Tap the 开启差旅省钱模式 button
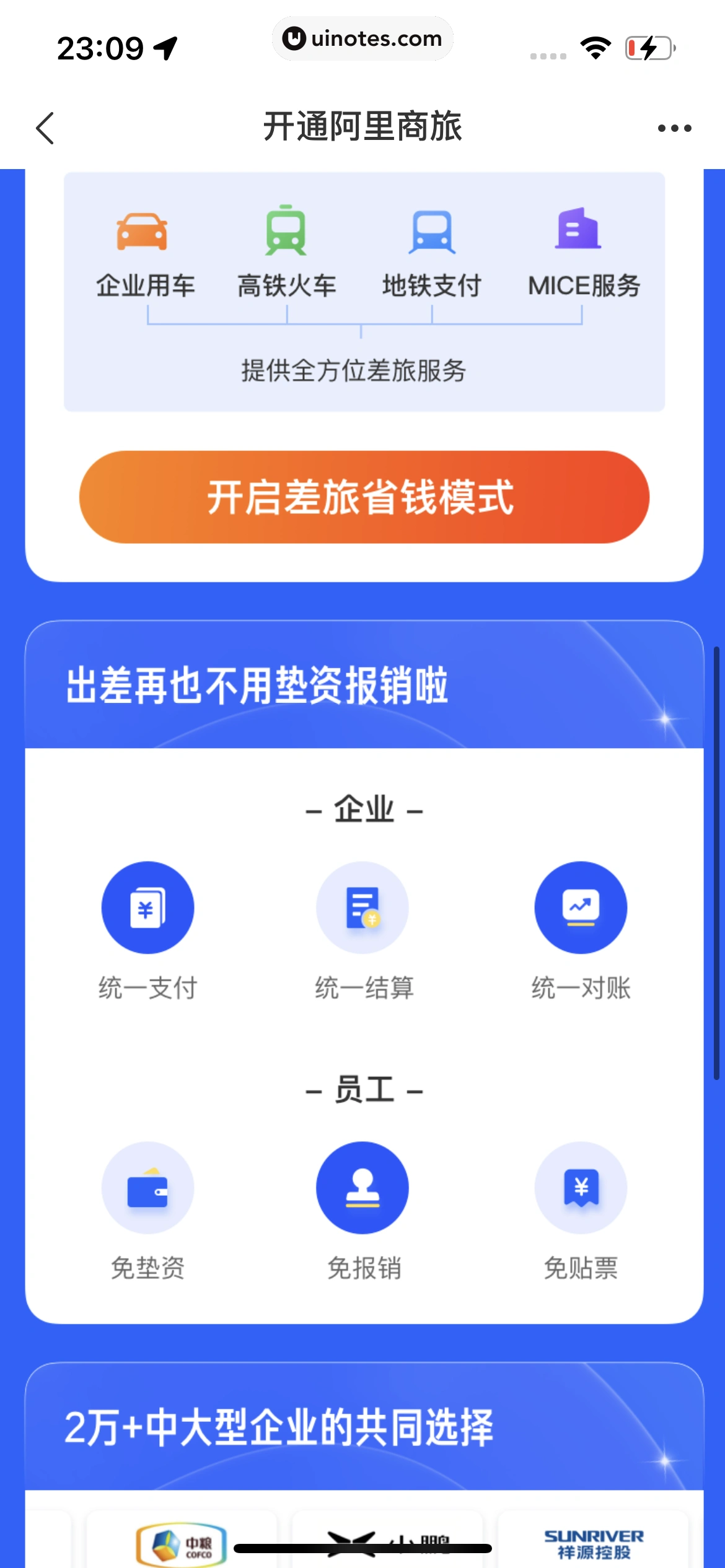 pos(364,497)
